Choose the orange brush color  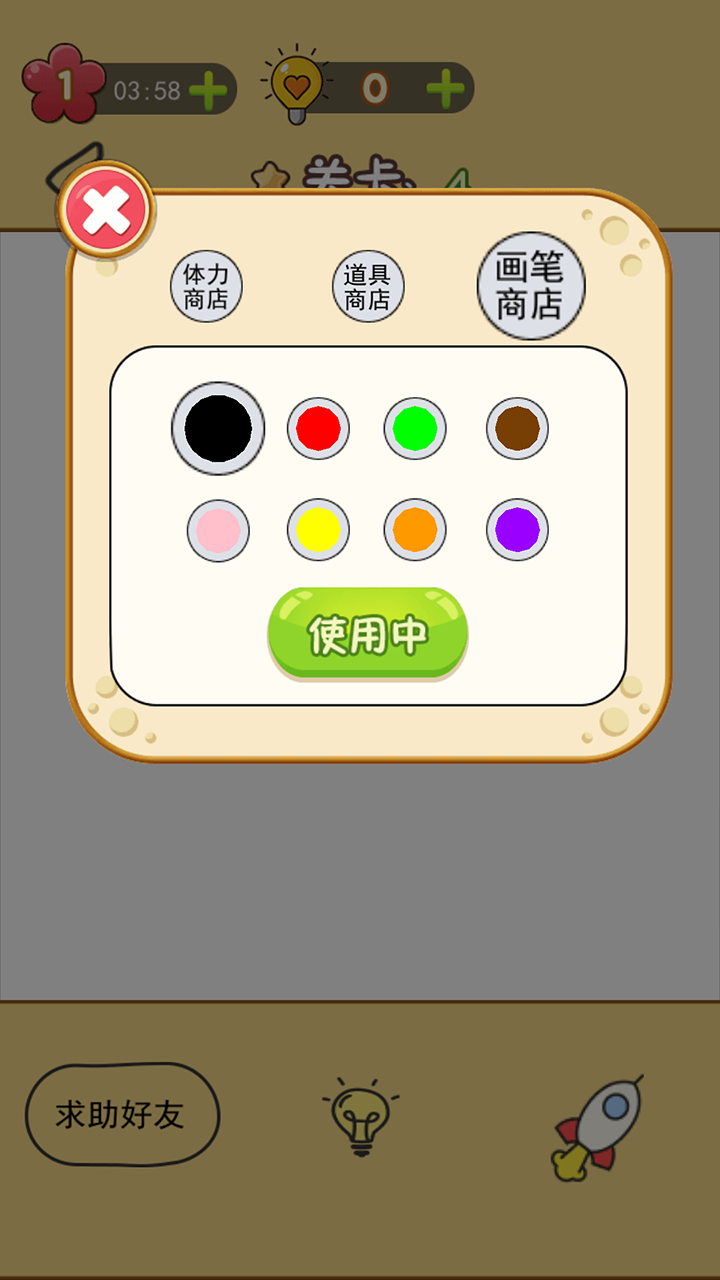(x=415, y=530)
